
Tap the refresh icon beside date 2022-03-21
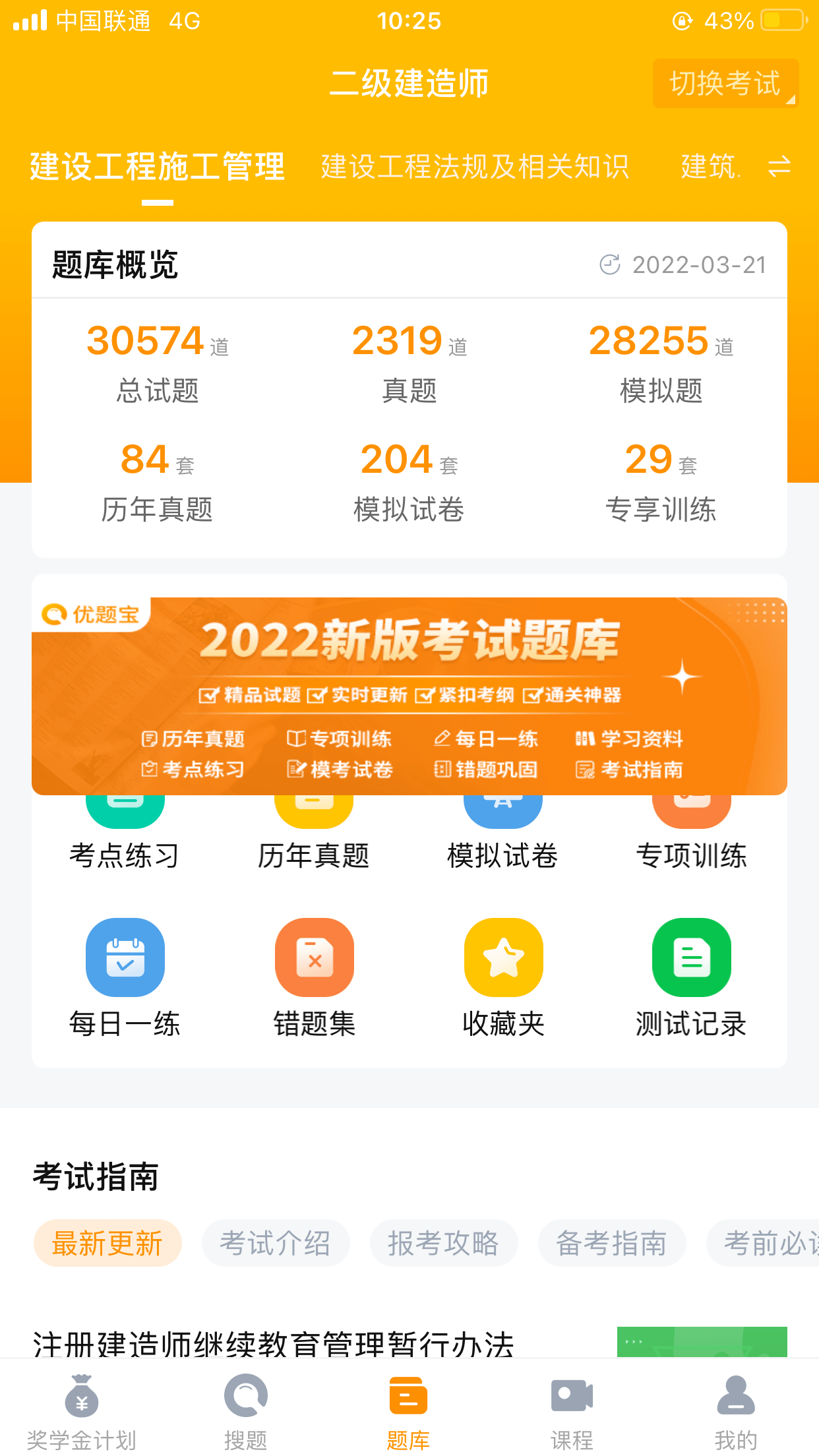[x=610, y=265]
